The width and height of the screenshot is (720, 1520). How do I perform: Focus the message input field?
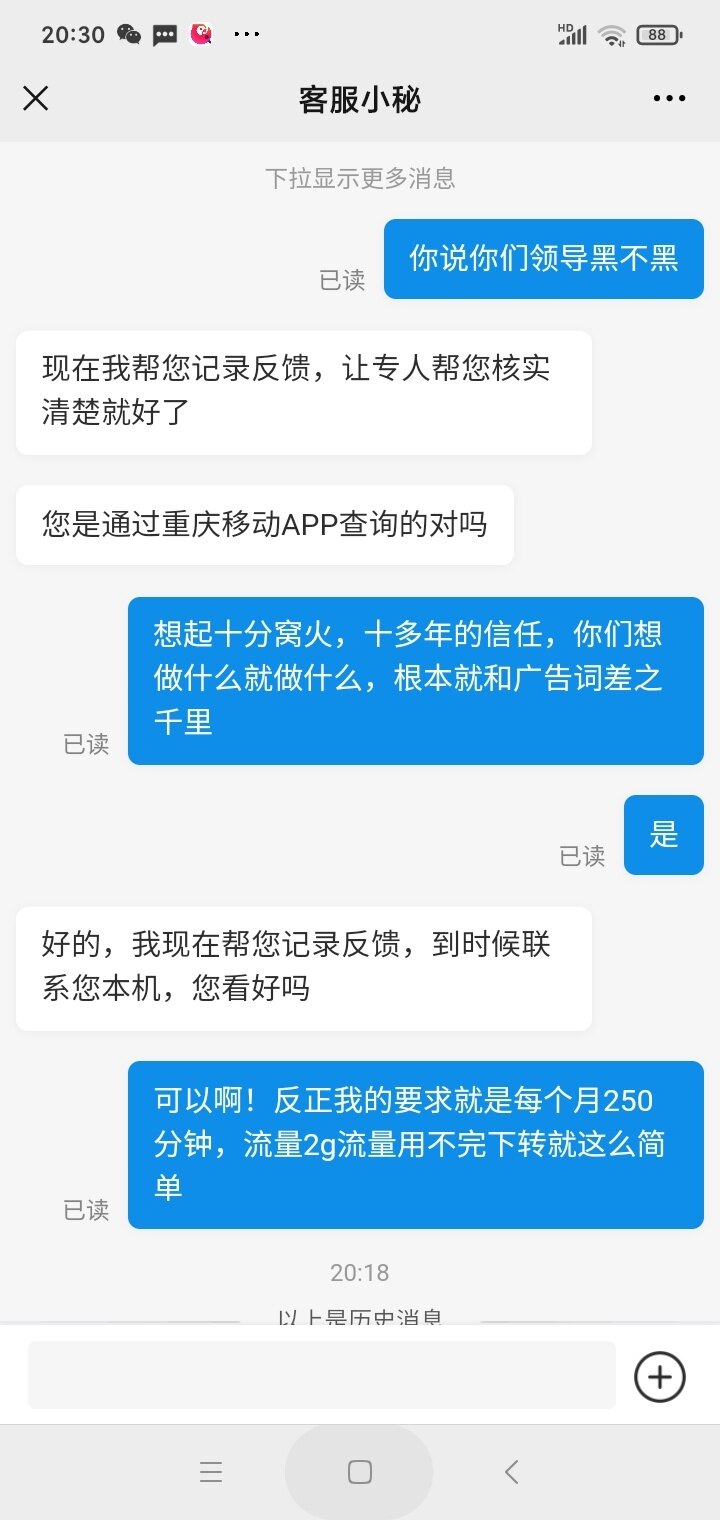(321, 1375)
